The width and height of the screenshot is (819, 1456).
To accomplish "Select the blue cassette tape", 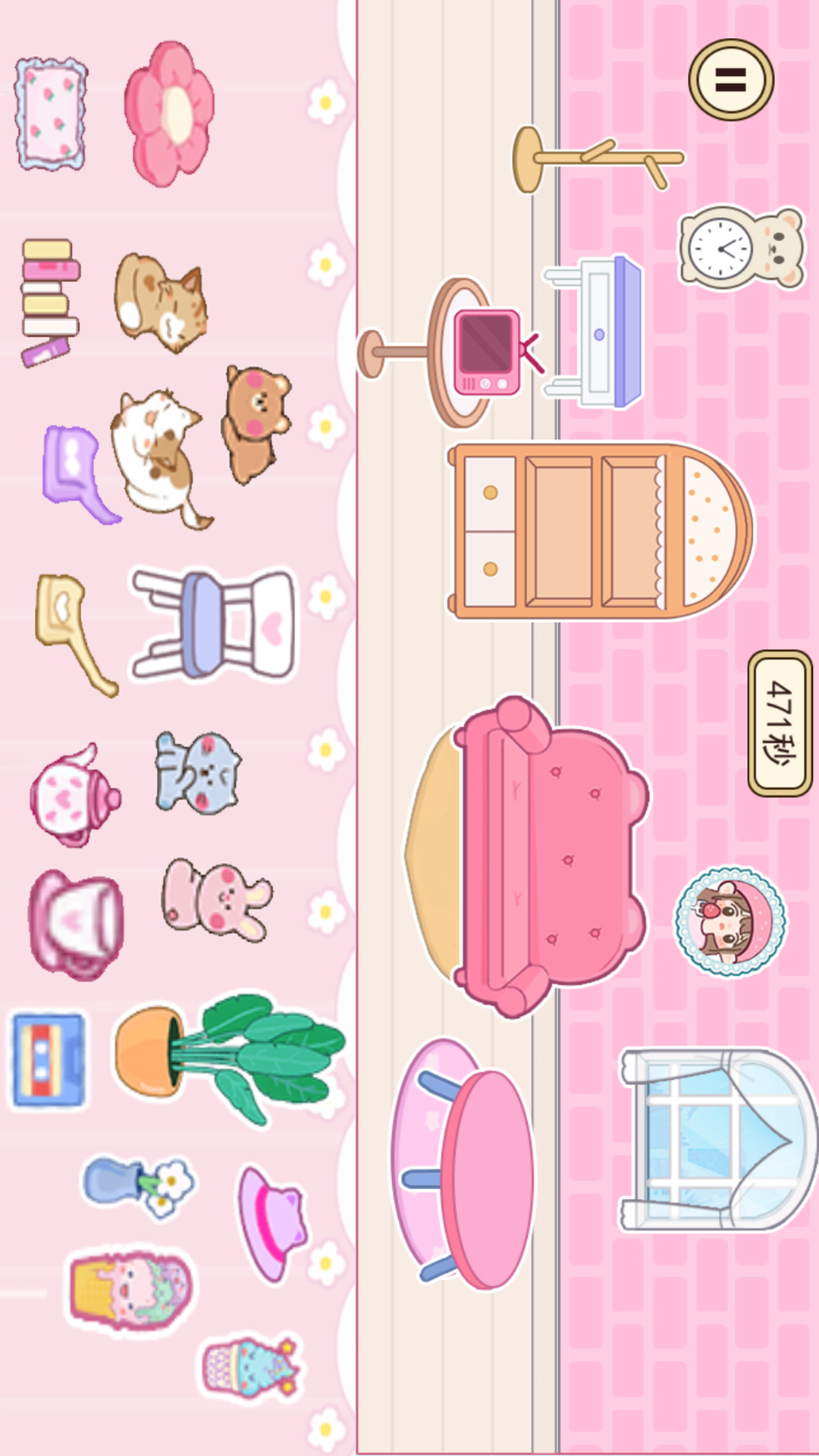I will (49, 1060).
